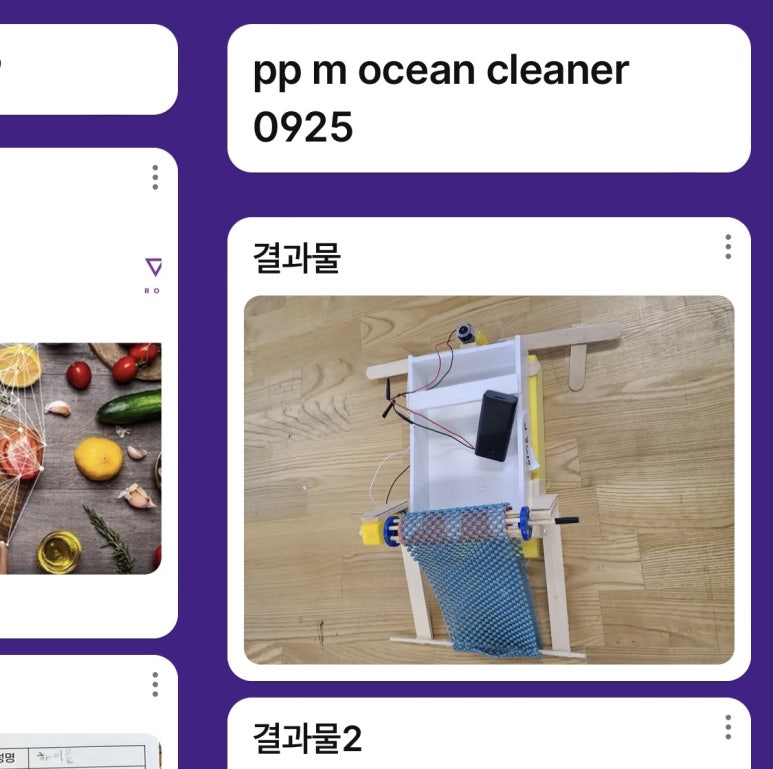This screenshot has width=773, height=769.
Task: Open options menu on the food image post
Action: 155,178
